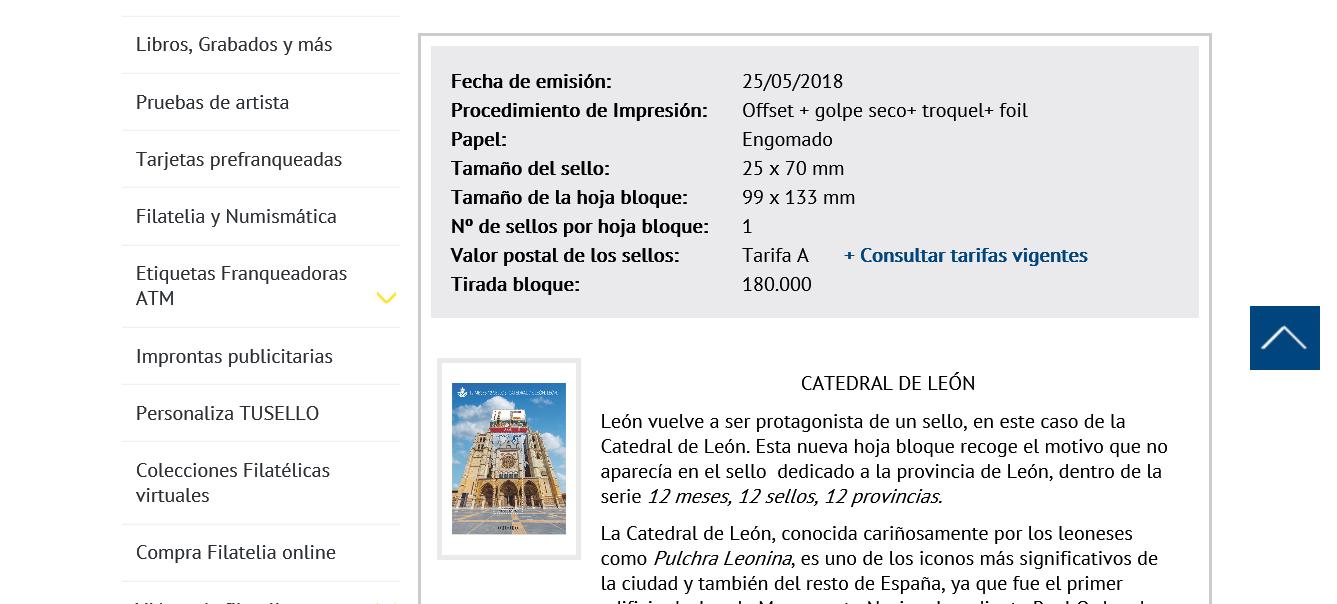Open Consultar tarifas vigentes link
Image resolution: width=1337 pixels, height=604 pixels.
pos(966,255)
